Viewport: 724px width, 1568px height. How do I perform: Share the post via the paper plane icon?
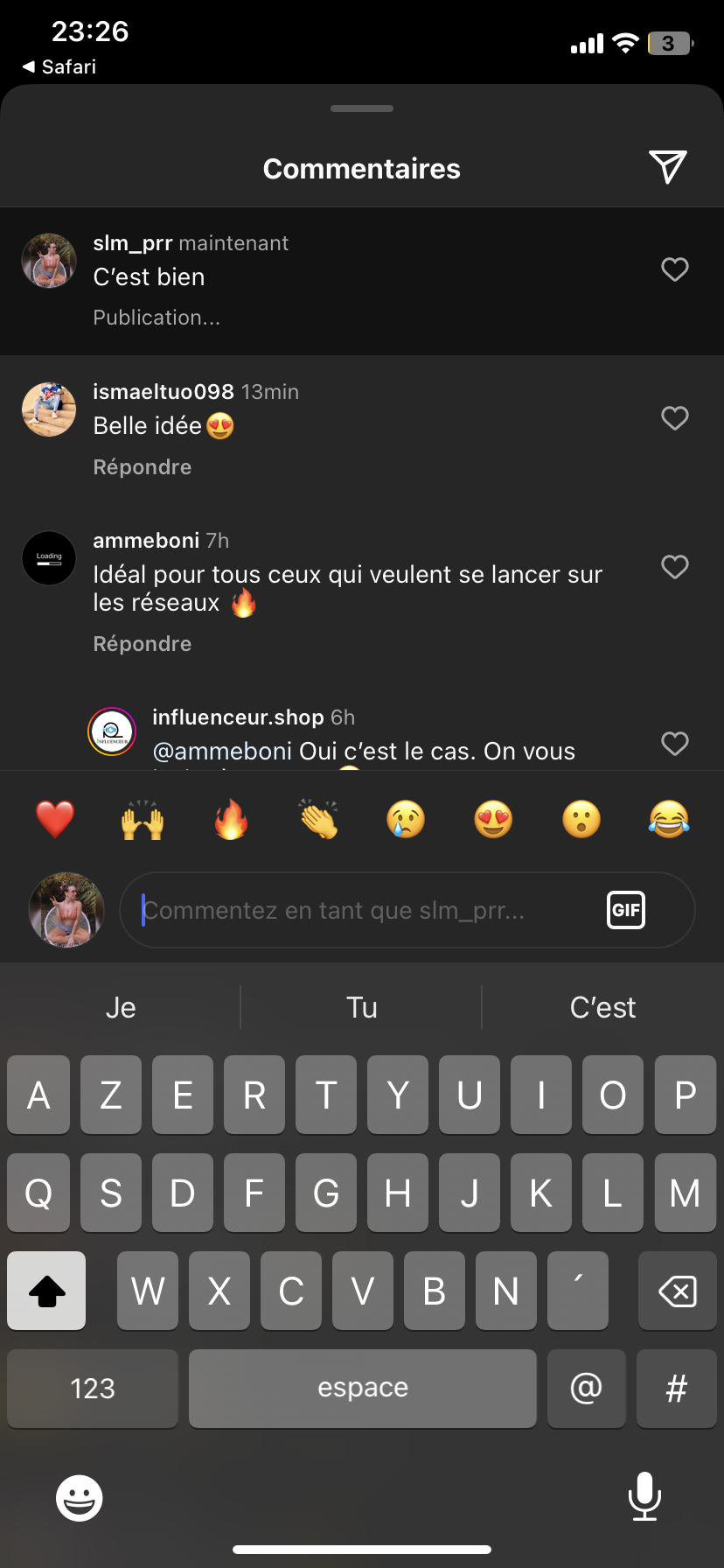(x=667, y=167)
